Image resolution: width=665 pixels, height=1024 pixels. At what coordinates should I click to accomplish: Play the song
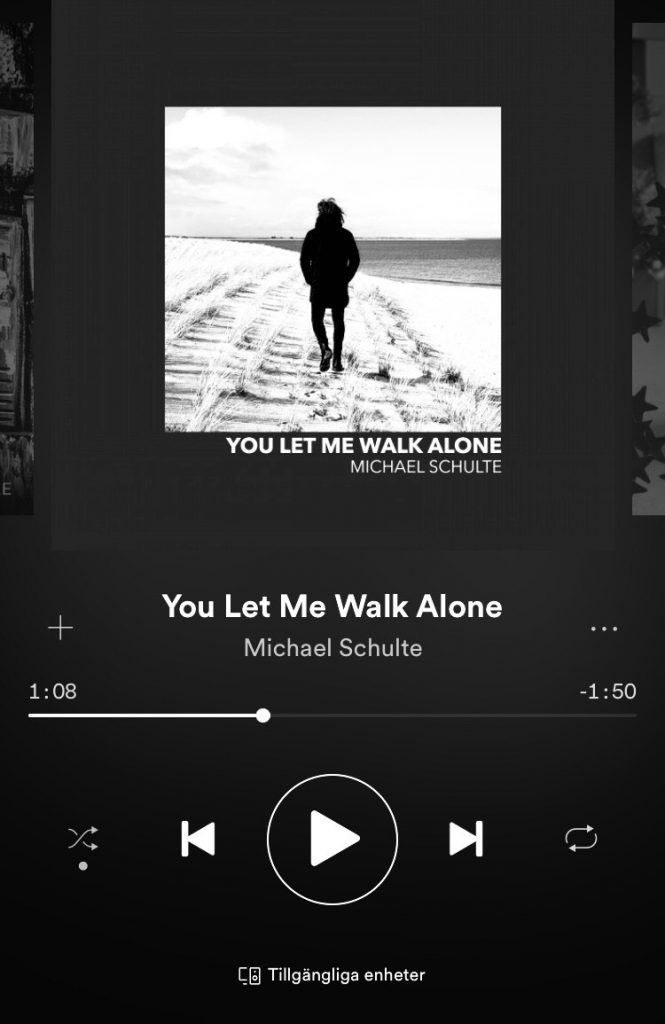[333, 838]
